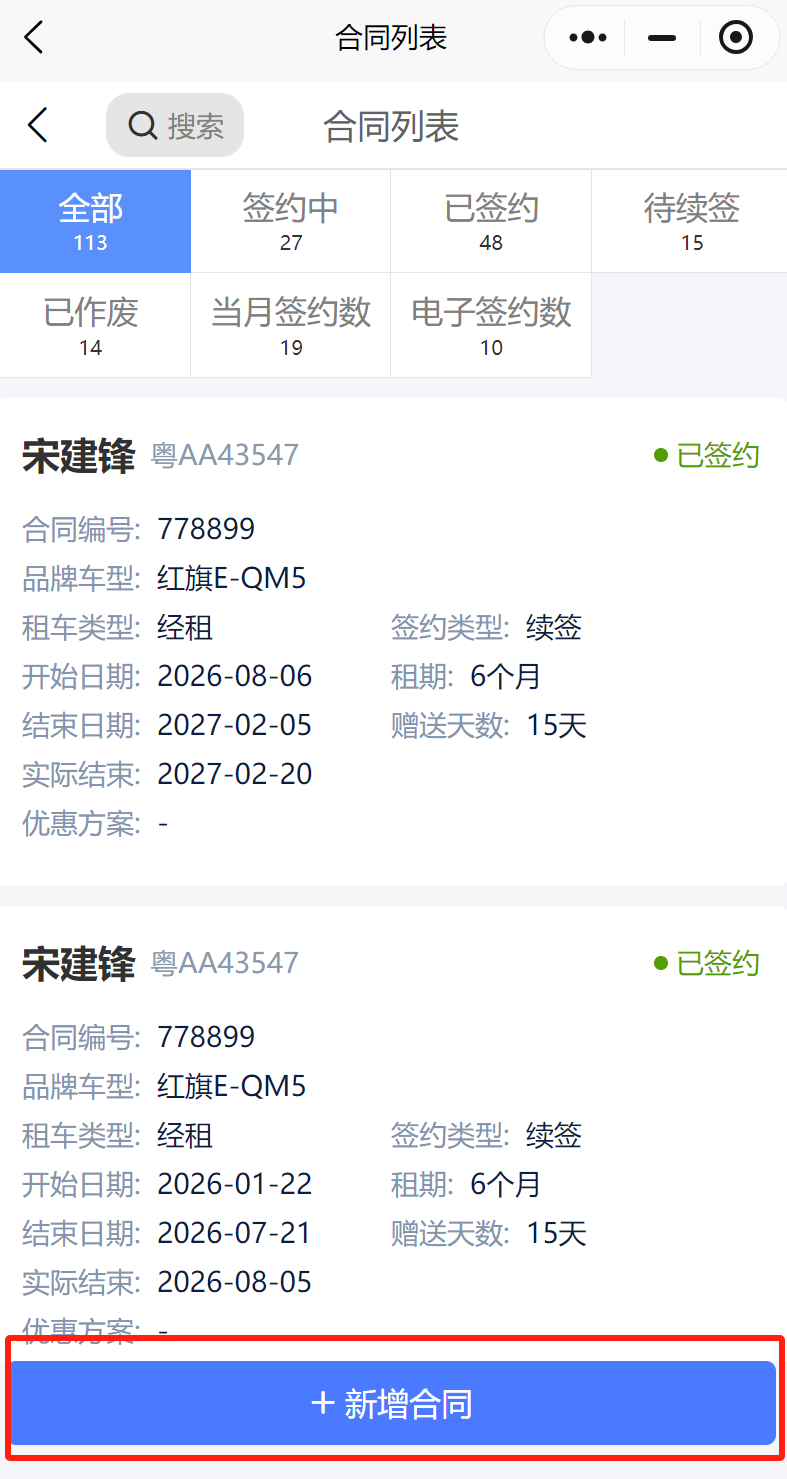
Task: View the 电子签约数 tab
Action: (490, 325)
